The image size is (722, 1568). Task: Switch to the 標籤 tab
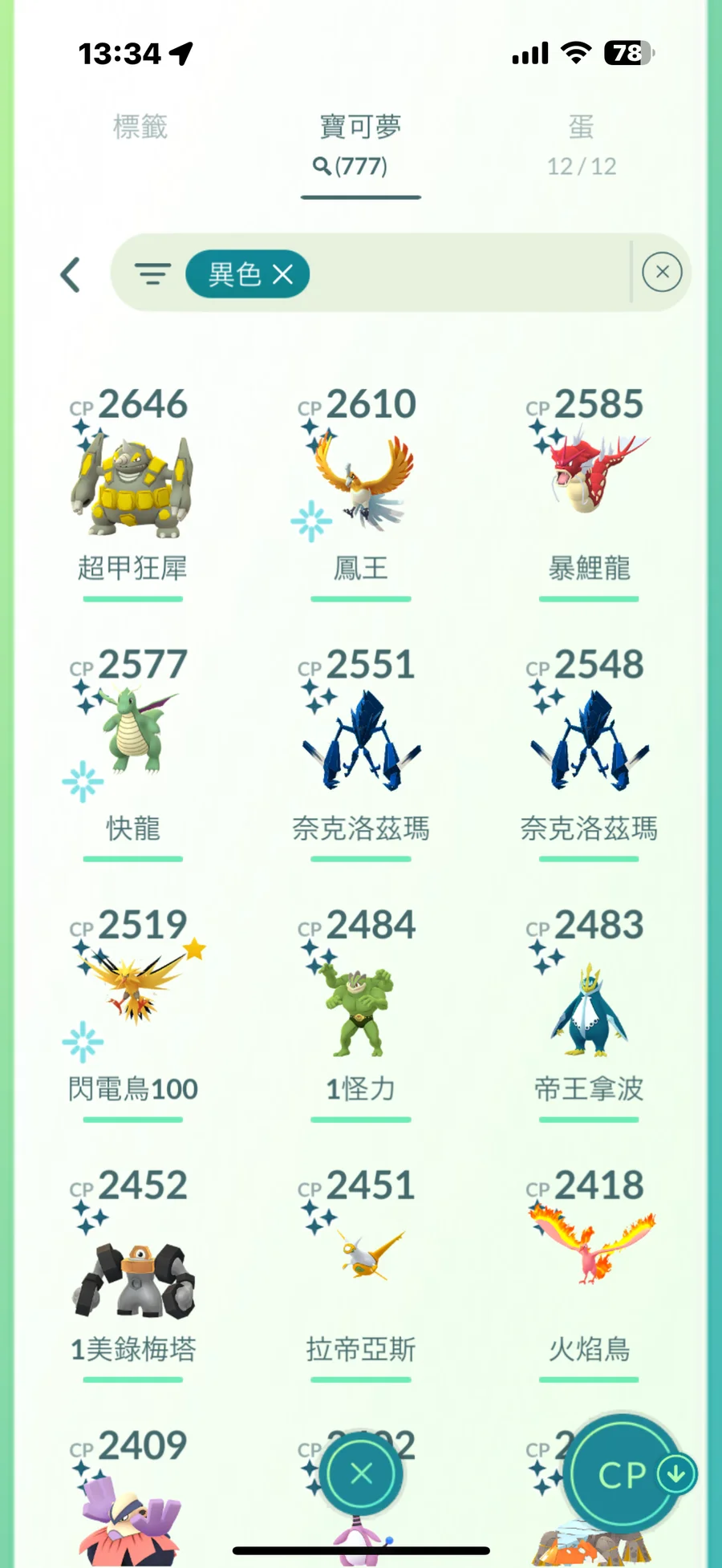[x=140, y=127]
